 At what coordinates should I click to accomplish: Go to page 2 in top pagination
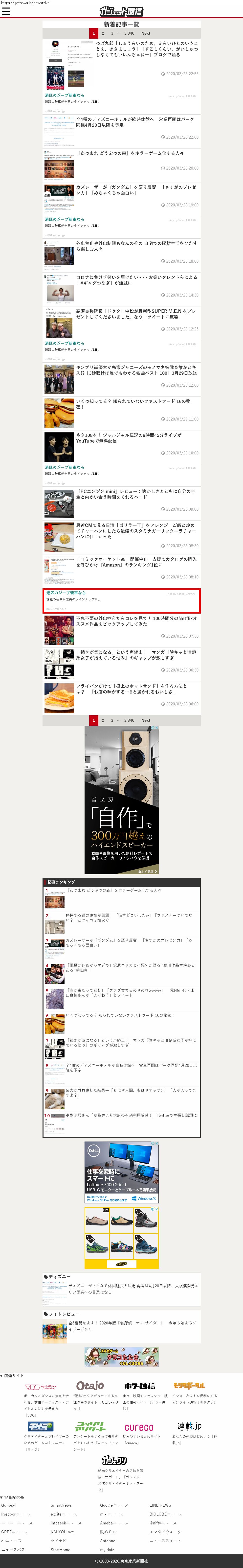point(103,33)
